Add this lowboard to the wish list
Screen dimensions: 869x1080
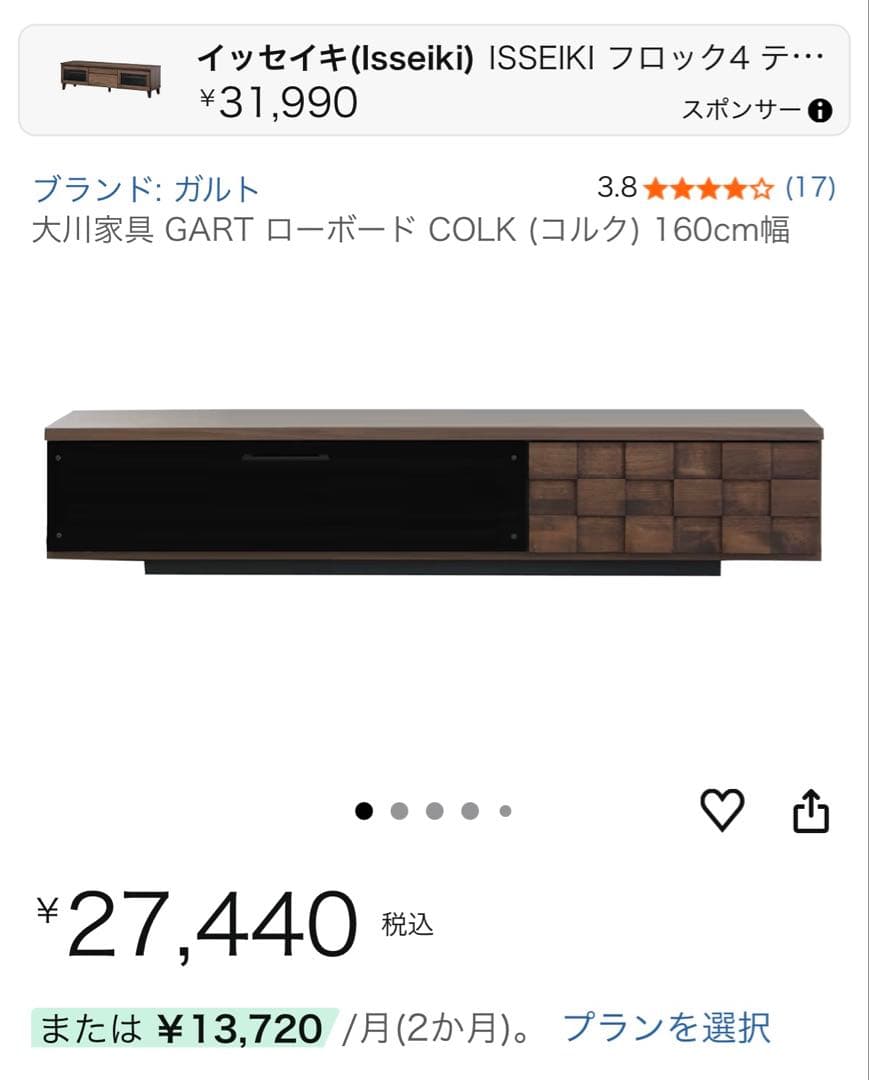[722, 810]
